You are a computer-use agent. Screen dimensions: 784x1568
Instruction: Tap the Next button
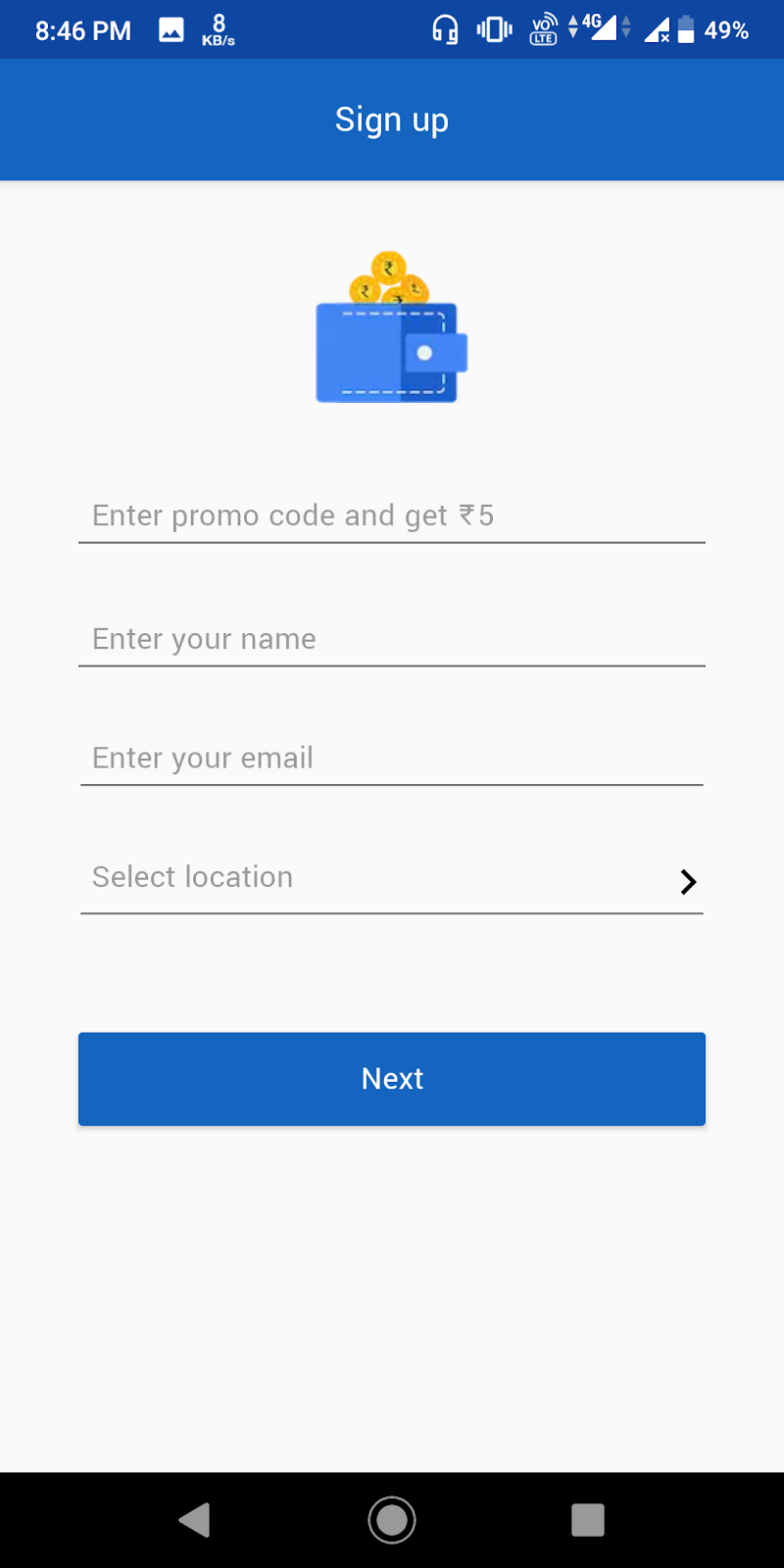tap(392, 1078)
